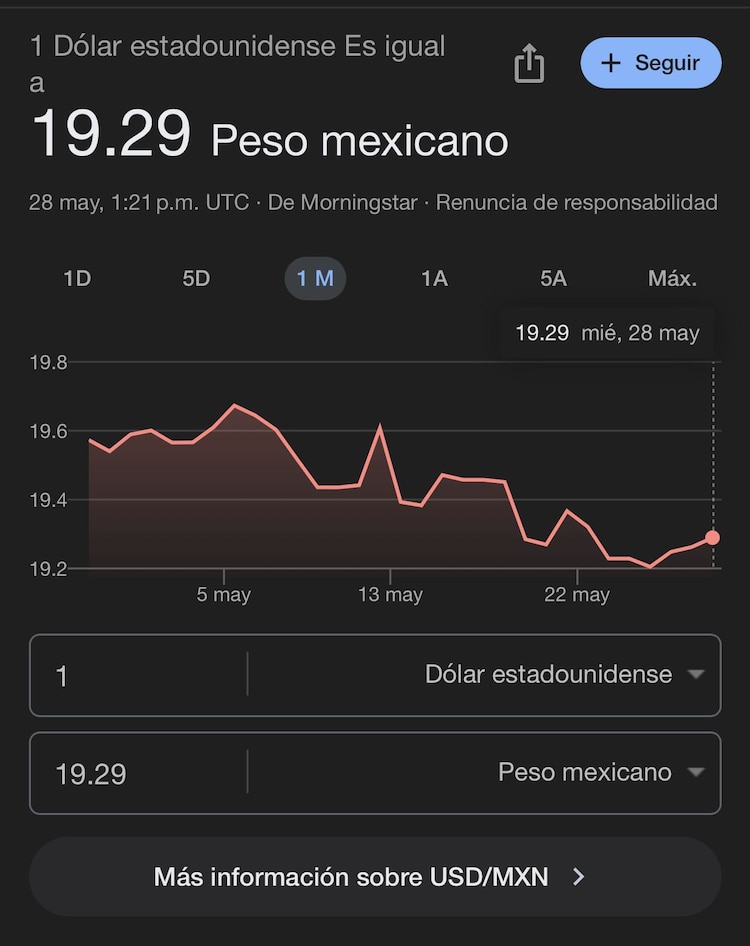
Task: Select the Máx. chart range
Action: pos(672,279)
